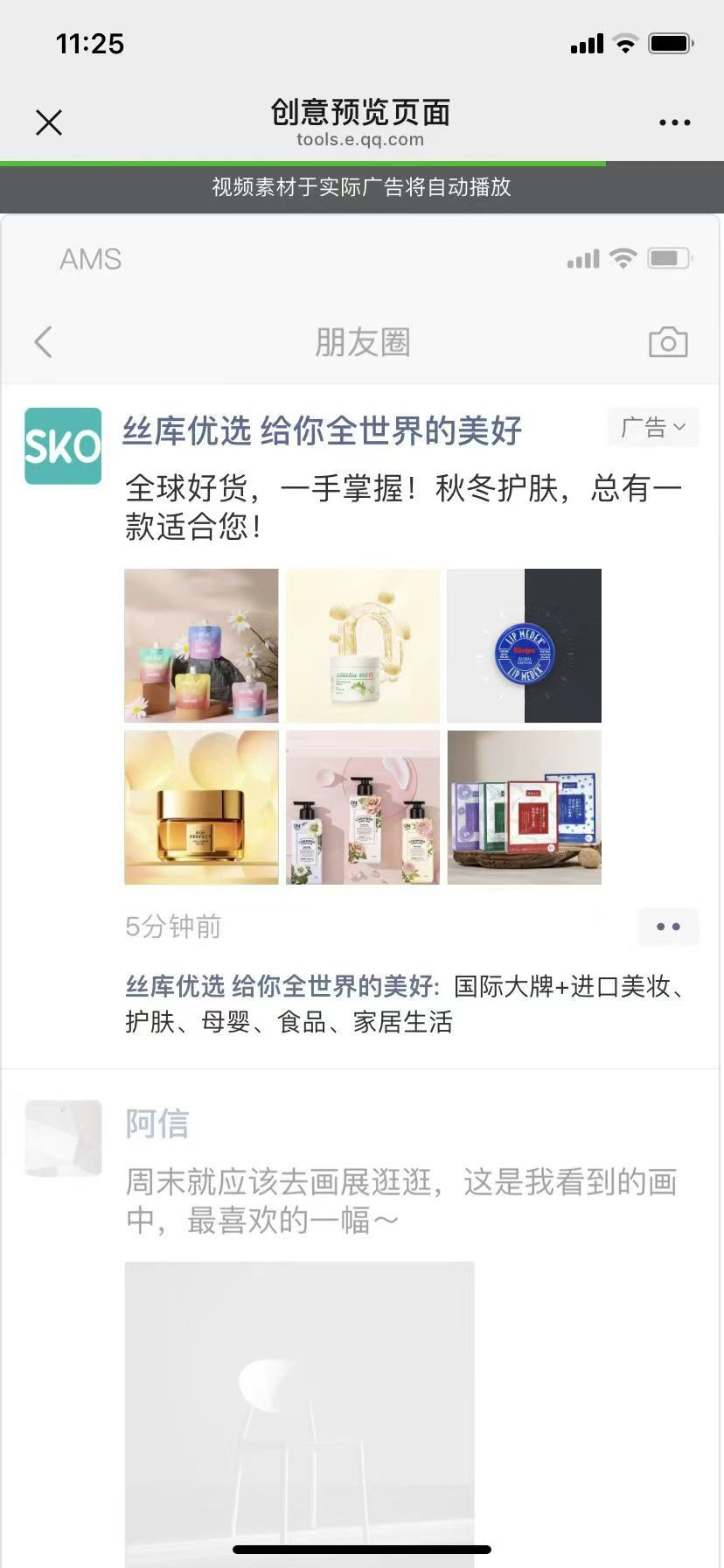The height and width of the screenshot is (1568, 724).
Task: Open the 广告 chevron to see ad options
Action: pos(679,428)
